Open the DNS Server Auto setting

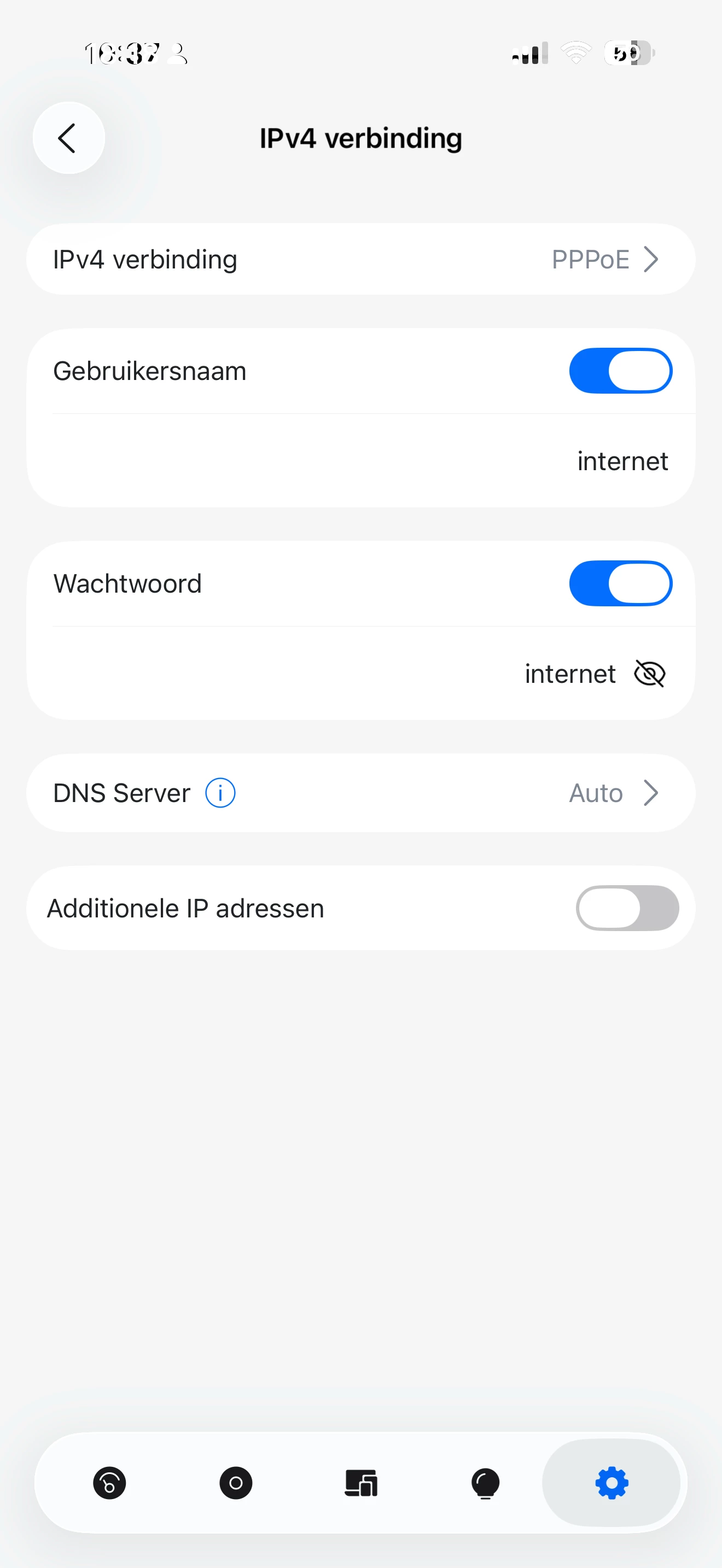613,793
